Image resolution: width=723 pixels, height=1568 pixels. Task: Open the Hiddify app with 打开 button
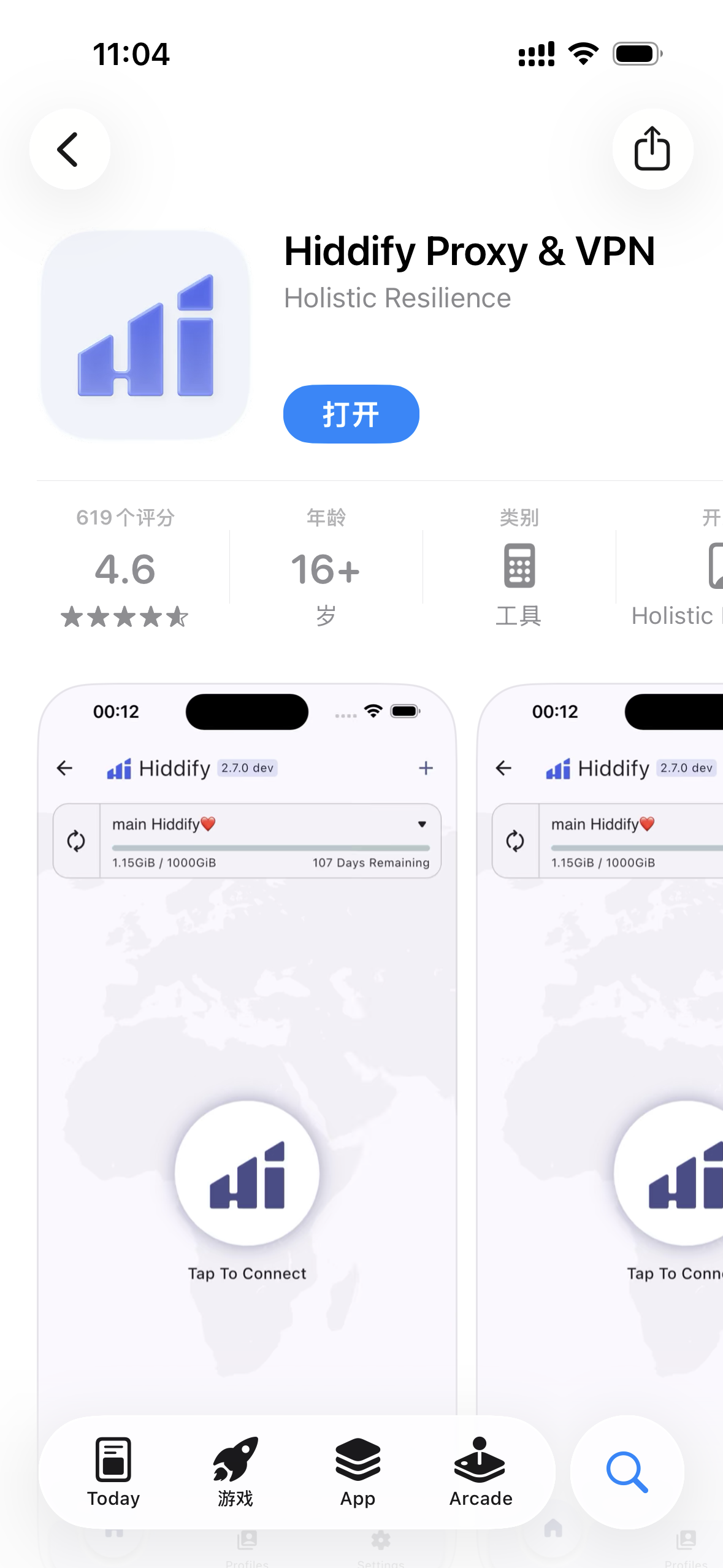pos(351,414)
